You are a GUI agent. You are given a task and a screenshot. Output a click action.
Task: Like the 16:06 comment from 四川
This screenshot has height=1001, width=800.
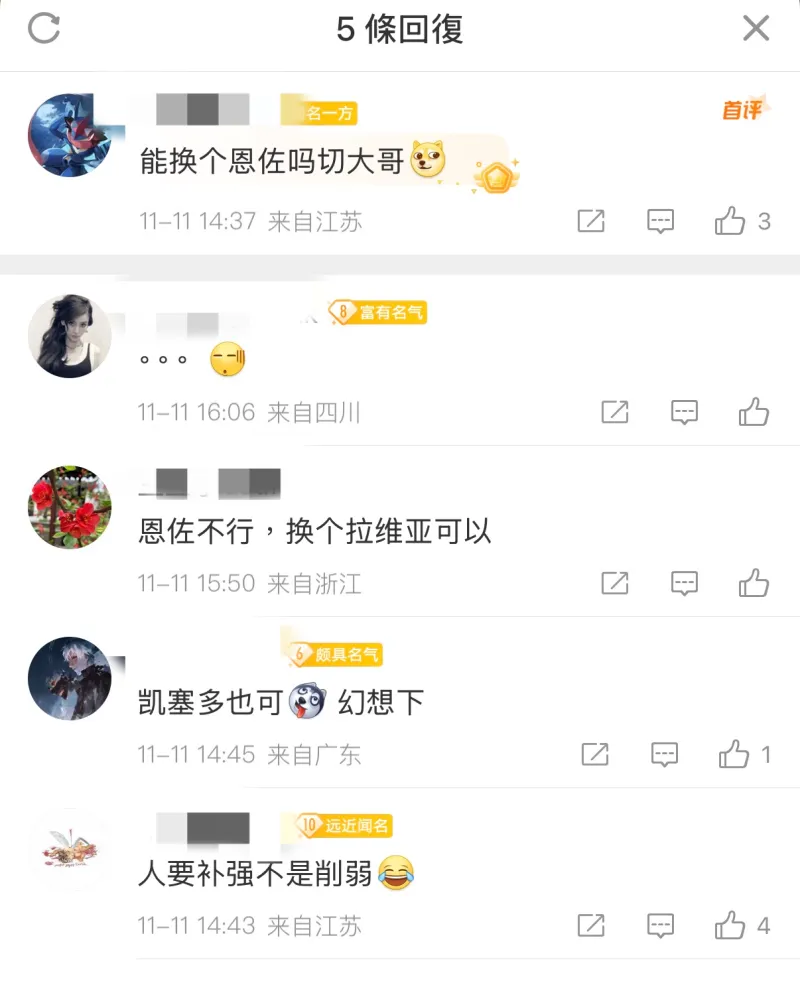coord(754,411)
